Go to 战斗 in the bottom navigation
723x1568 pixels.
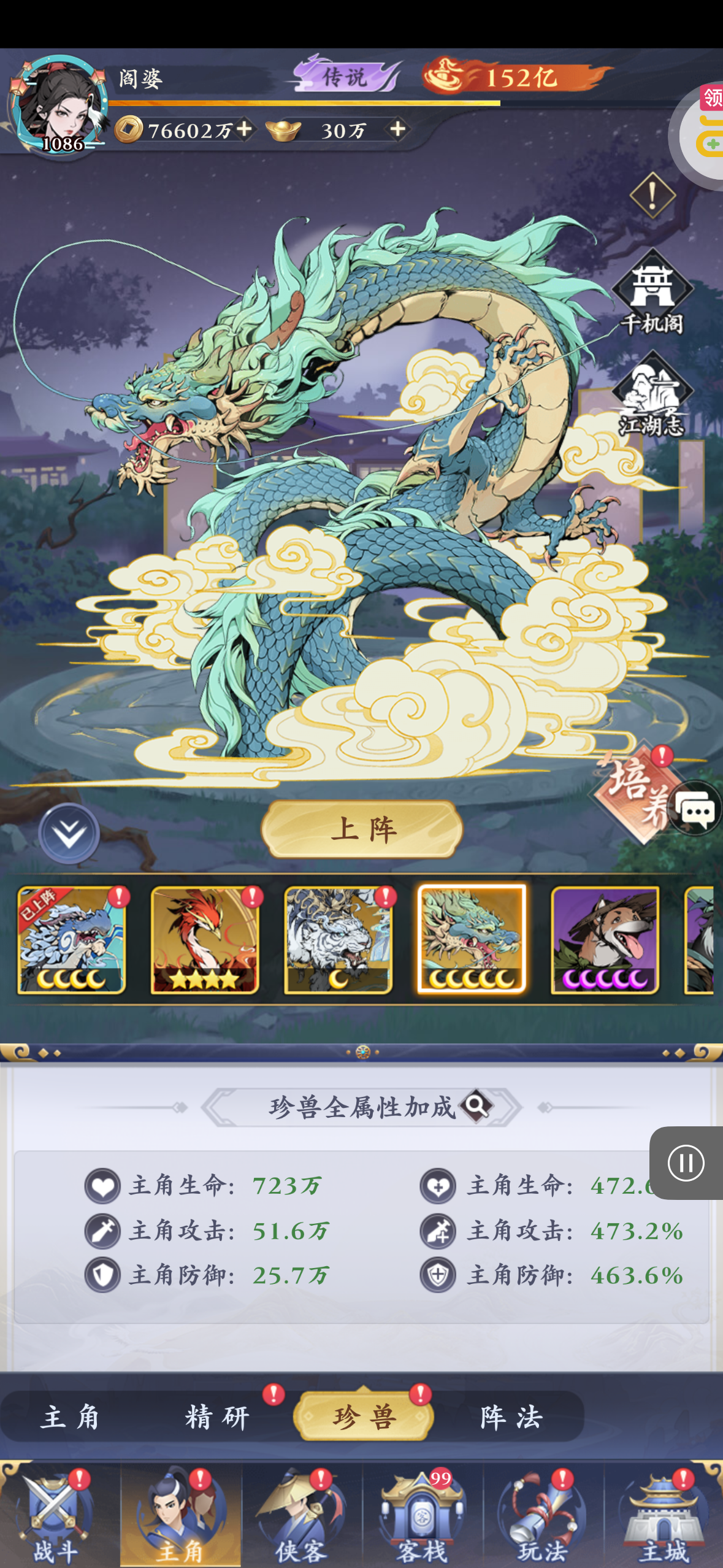pyautogui.click(x=55, y=1515)
